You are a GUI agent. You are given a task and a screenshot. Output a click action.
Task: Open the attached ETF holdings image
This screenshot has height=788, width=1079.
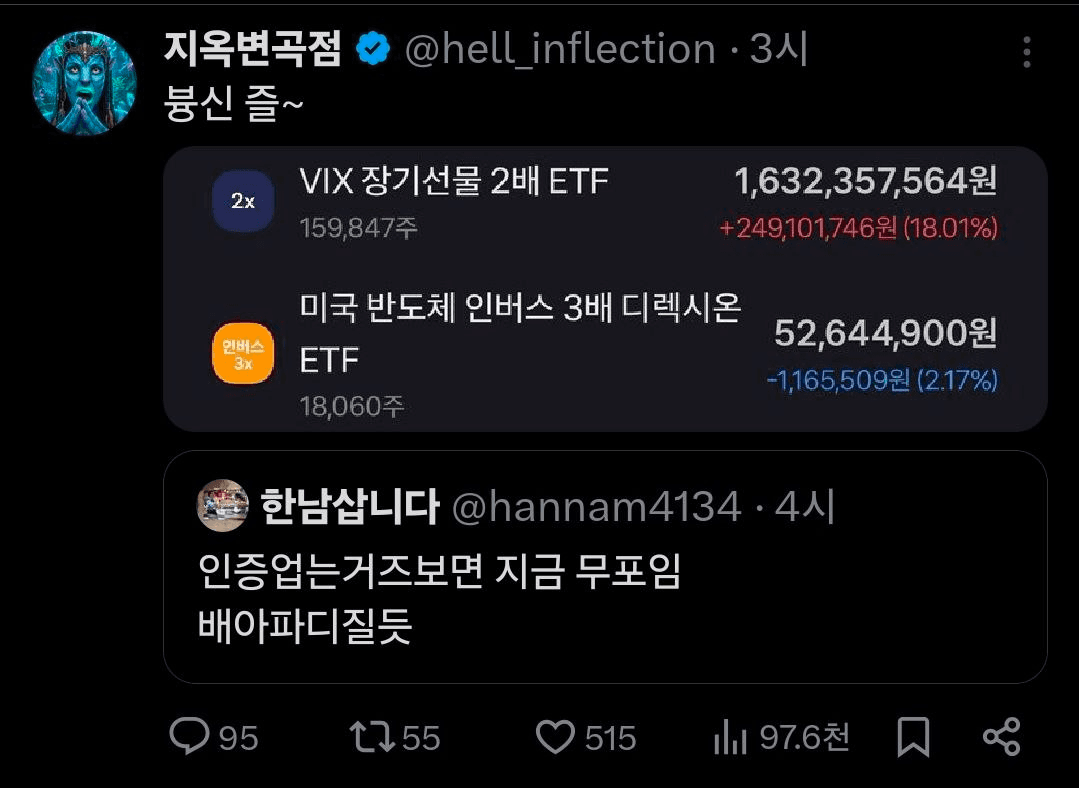pos(605,290)
